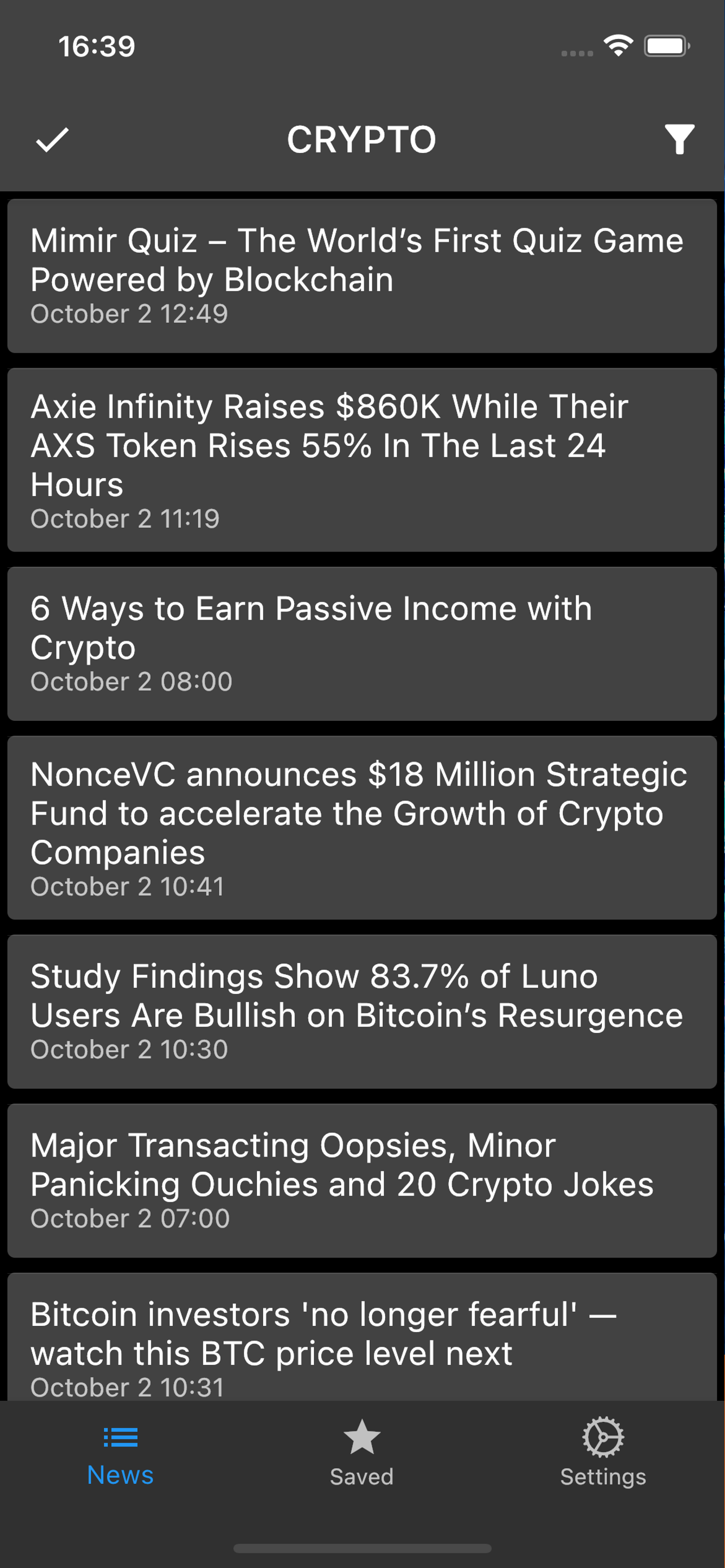
Task: Open the crypto jokes article
Action: (361, 1181)
